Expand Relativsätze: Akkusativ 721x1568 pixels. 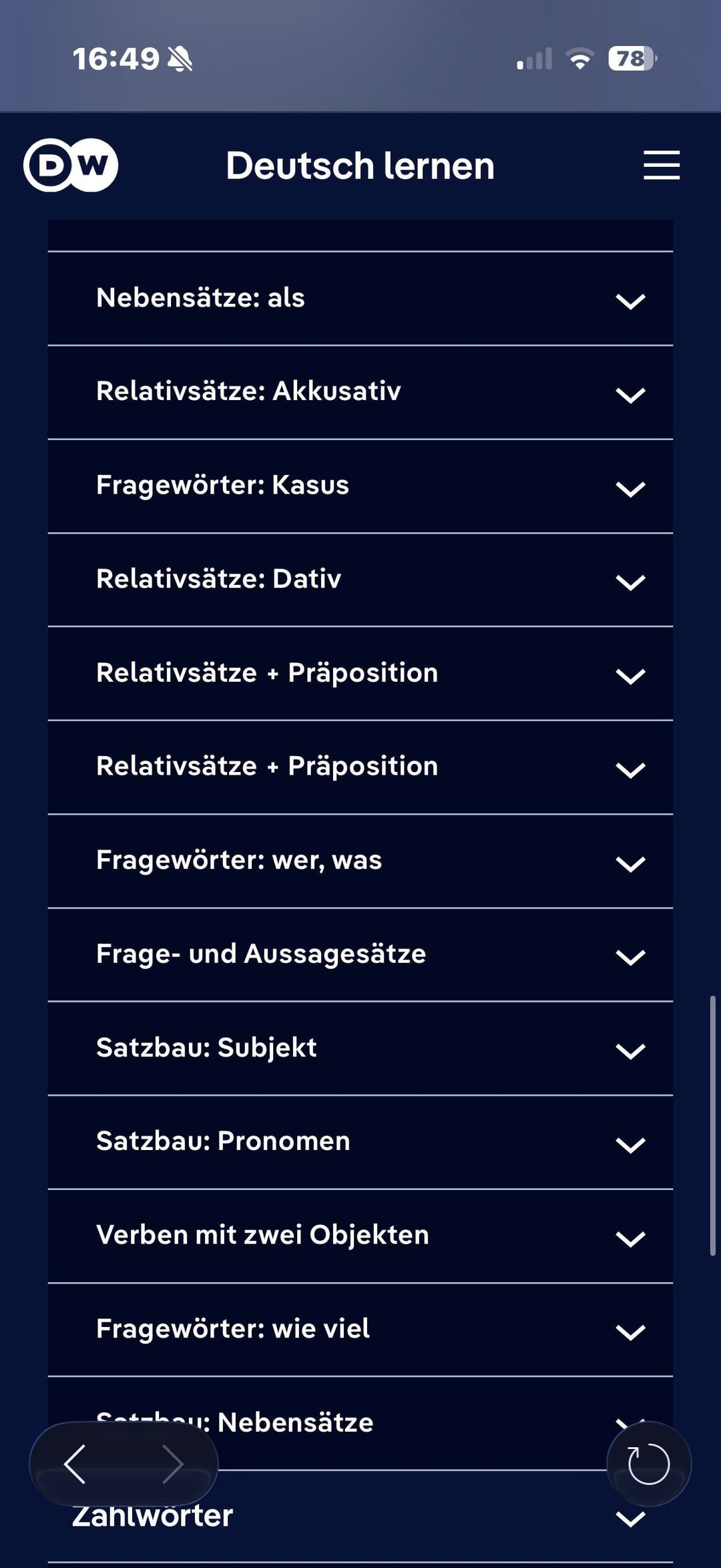(x=360, y=392)
